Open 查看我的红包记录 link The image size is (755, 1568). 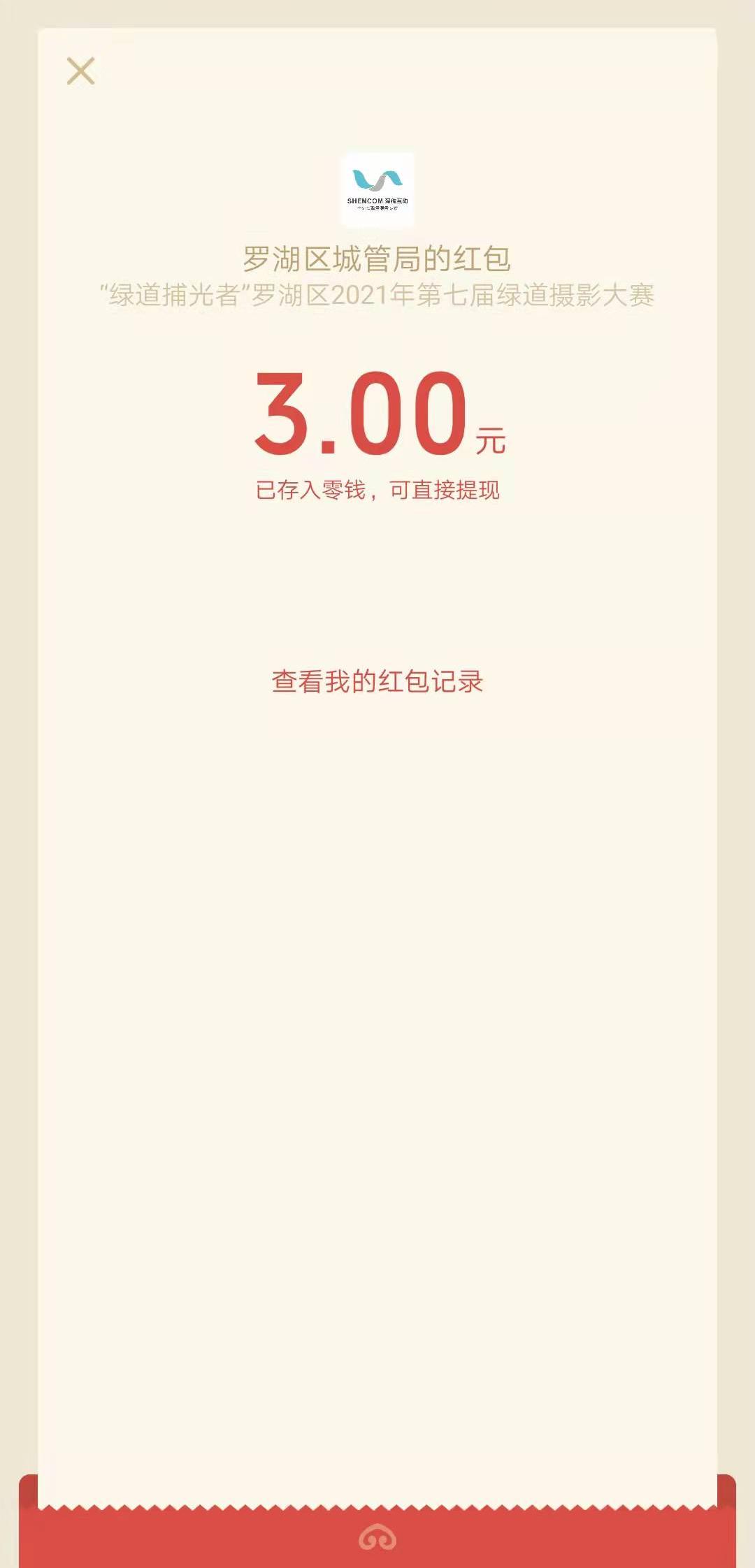tap(377, 681)
